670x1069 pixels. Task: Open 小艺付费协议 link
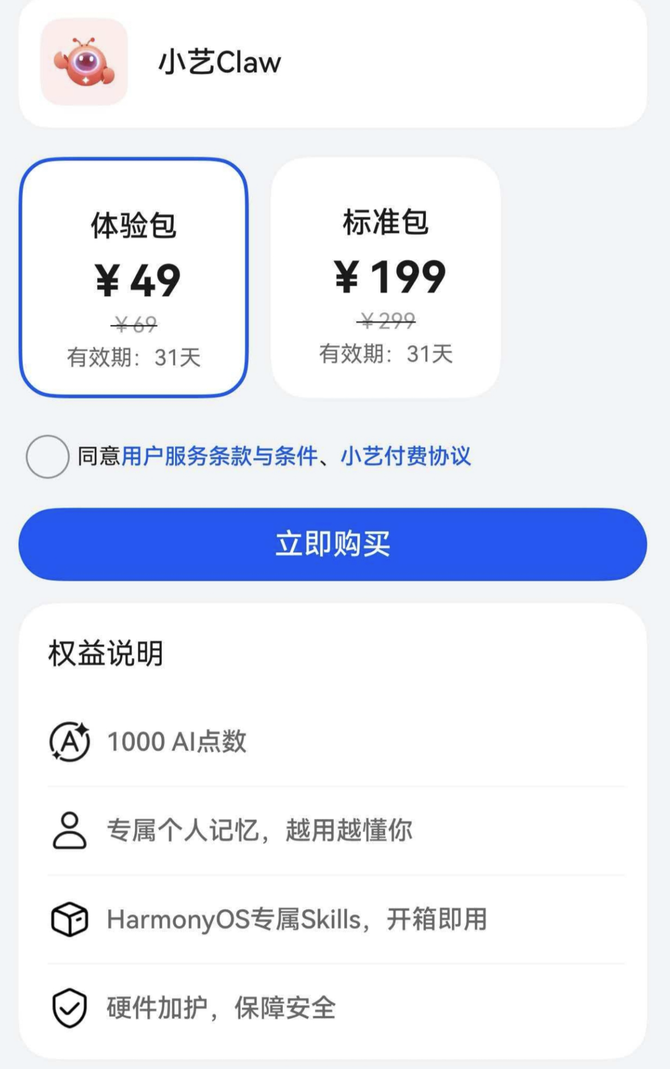[x=405, y=457]
